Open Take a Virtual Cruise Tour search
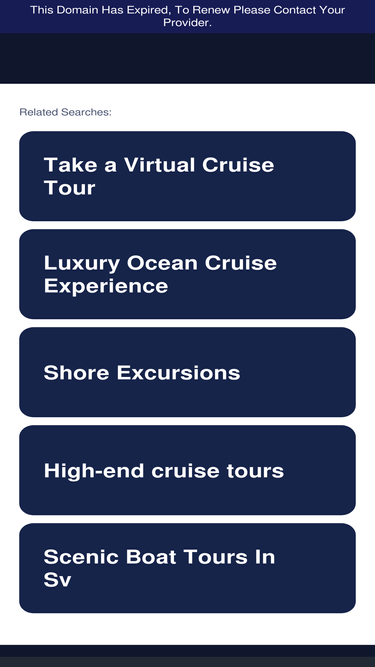 (x=188, y=176)
